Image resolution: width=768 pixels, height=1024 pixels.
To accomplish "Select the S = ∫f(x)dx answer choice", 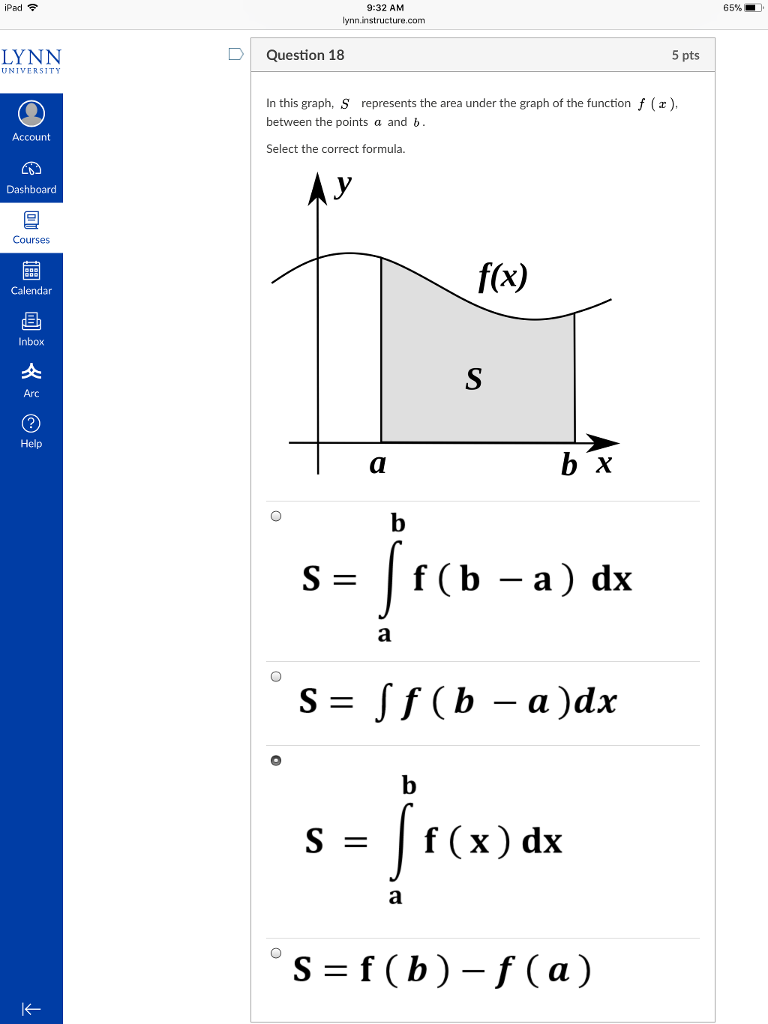I will coord(276,760).
